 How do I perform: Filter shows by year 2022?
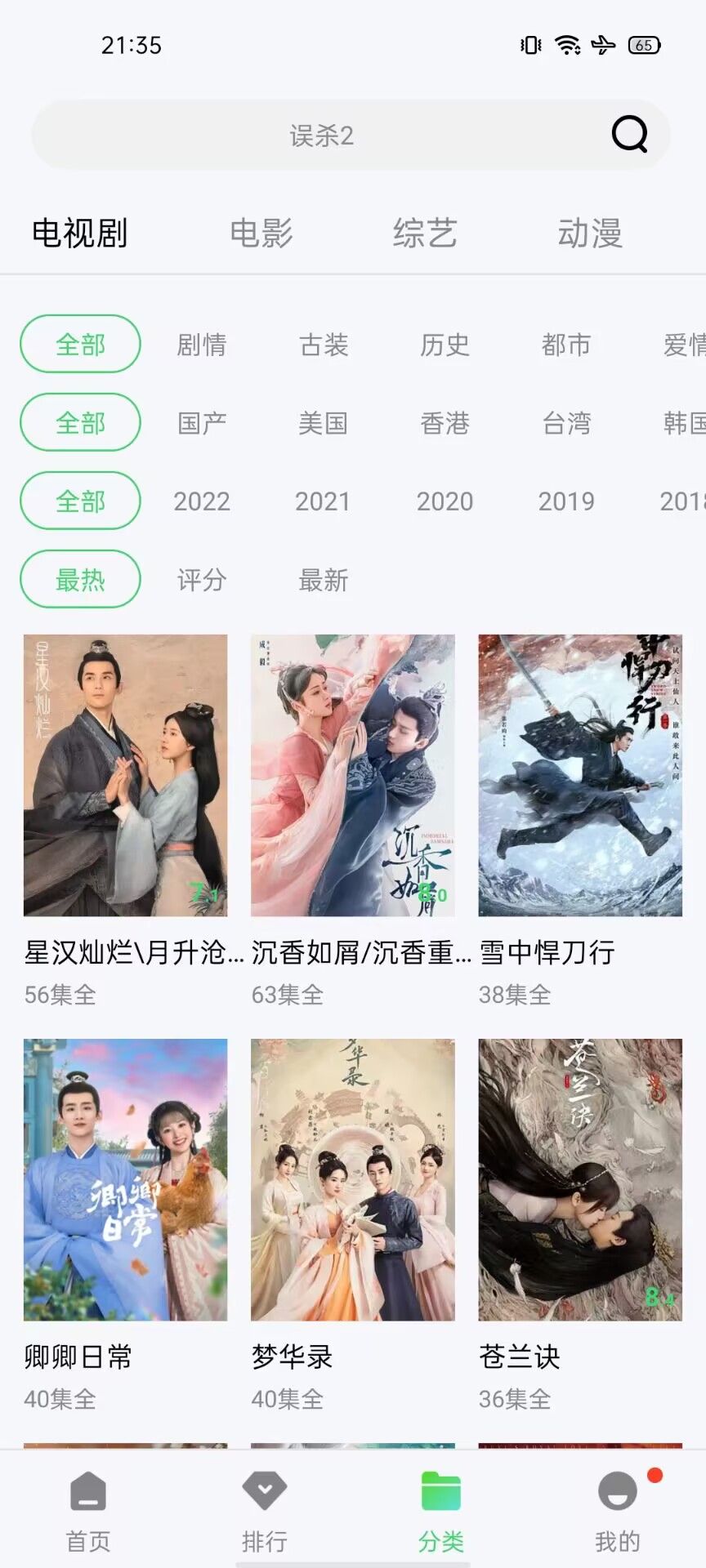202,501
